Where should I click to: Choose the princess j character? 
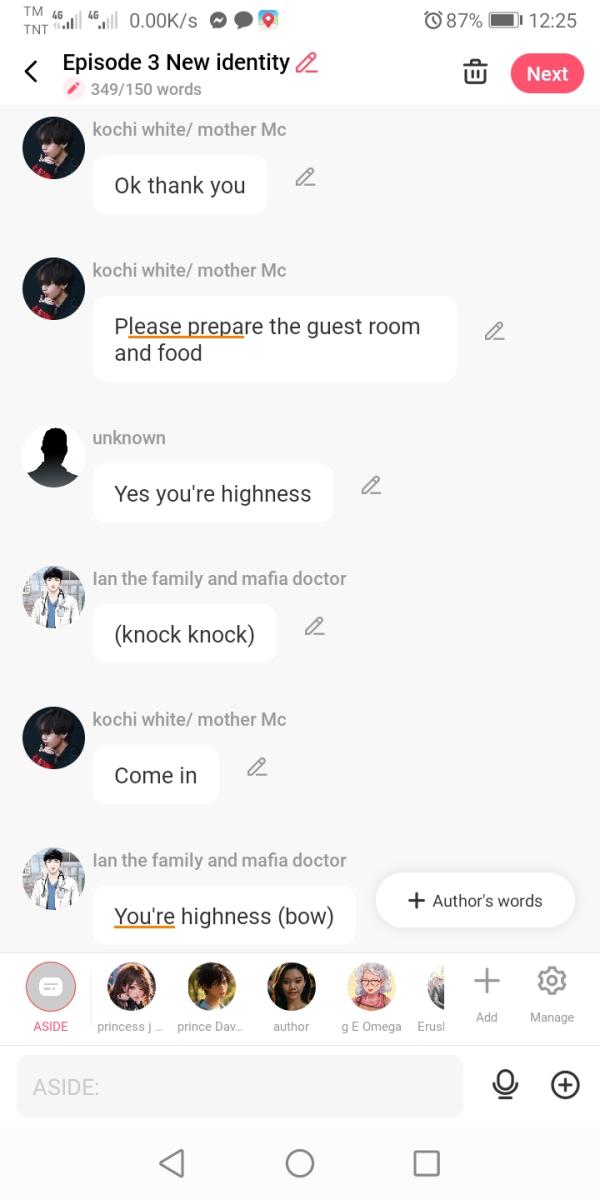click(131, 993)
